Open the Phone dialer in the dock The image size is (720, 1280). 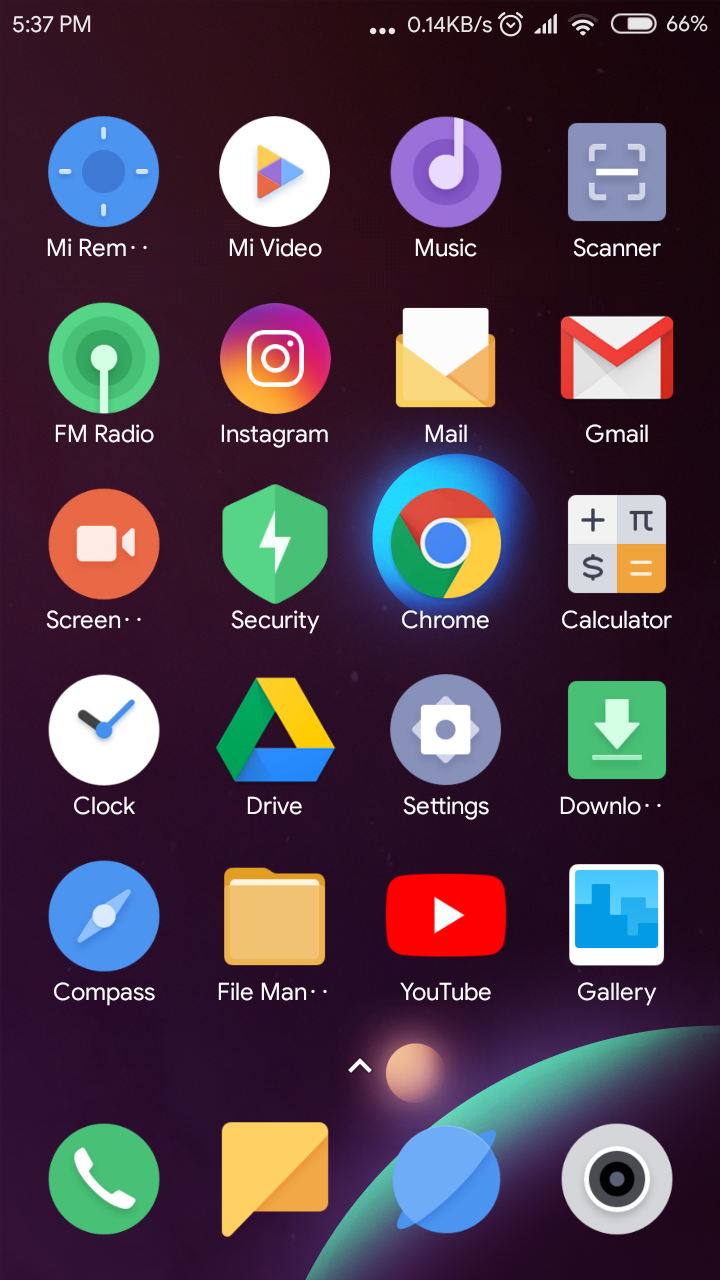(104, 1178)
